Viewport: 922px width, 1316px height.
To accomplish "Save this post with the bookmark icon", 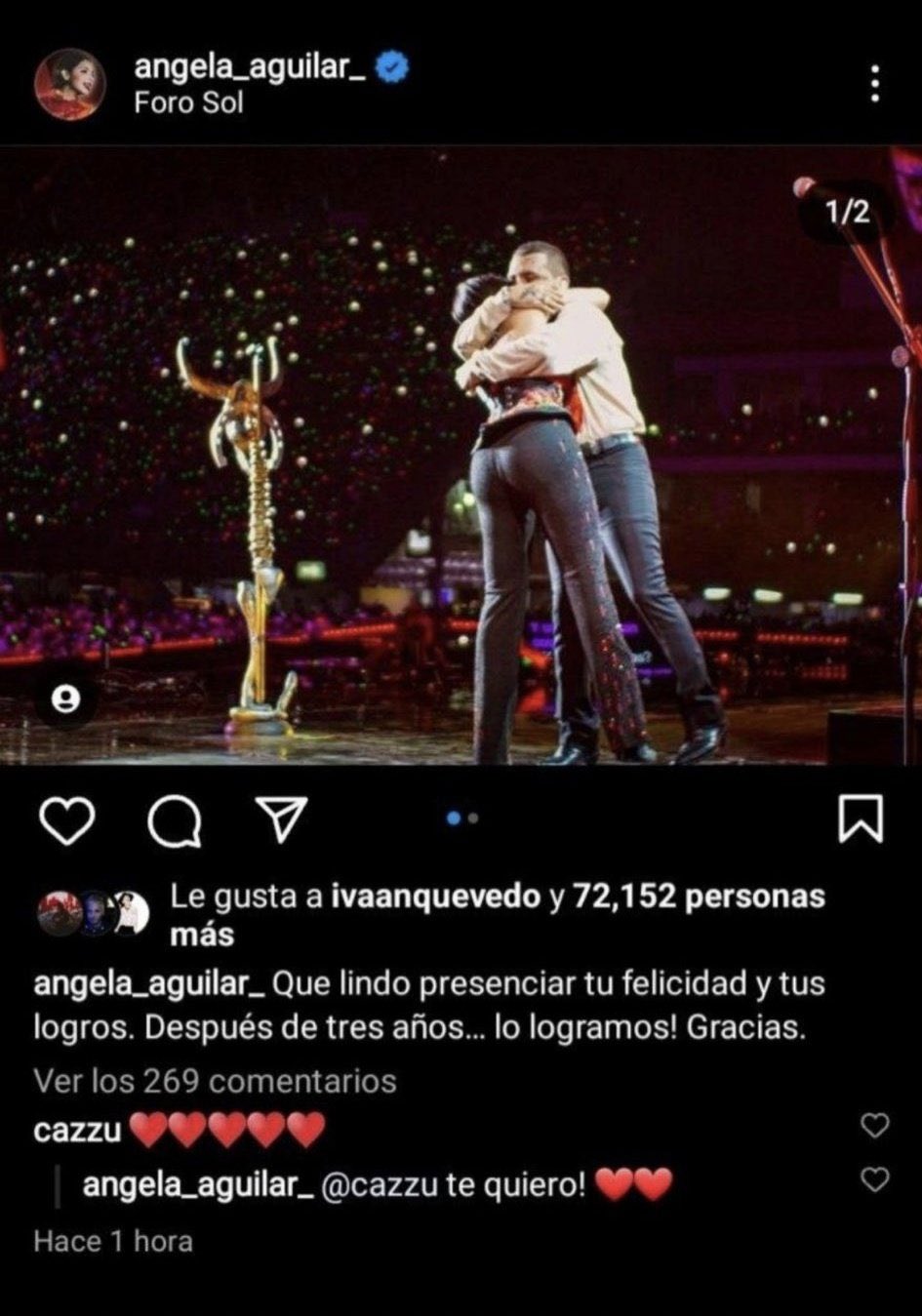I will coord(861,818).
